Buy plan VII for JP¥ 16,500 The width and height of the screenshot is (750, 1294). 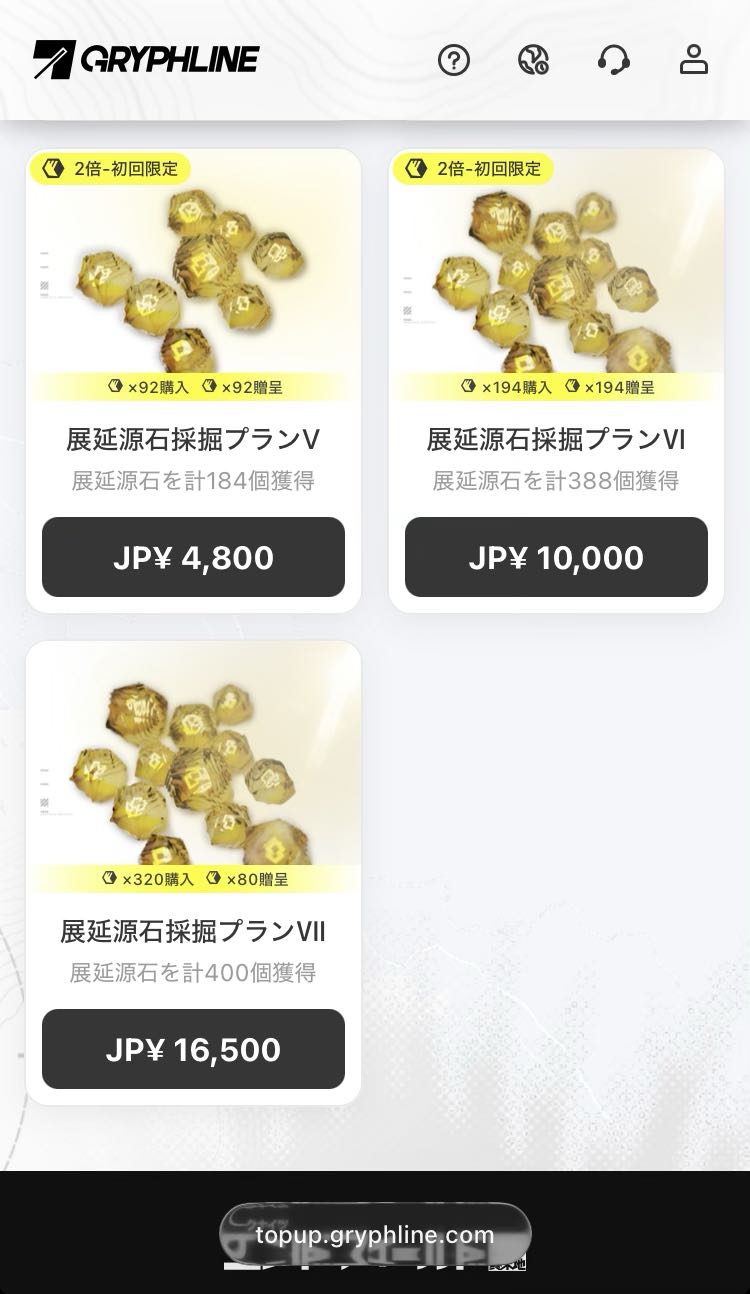coord(193,1049)
